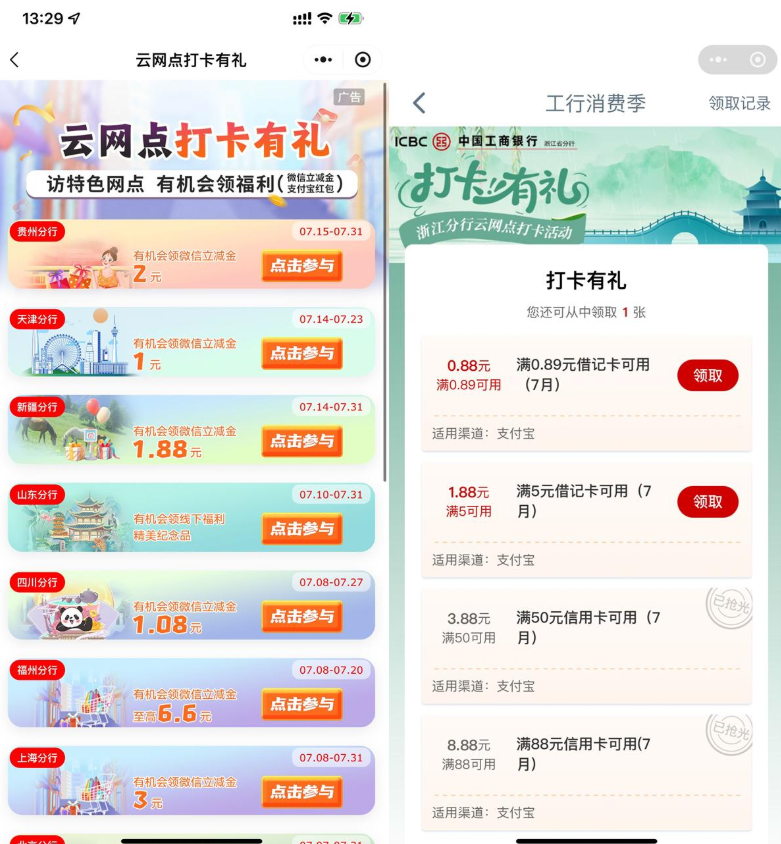Claim the 1.88元 coupon with 领取 button
Viewport: 781px width, 844px height.
tap(707, 501)
